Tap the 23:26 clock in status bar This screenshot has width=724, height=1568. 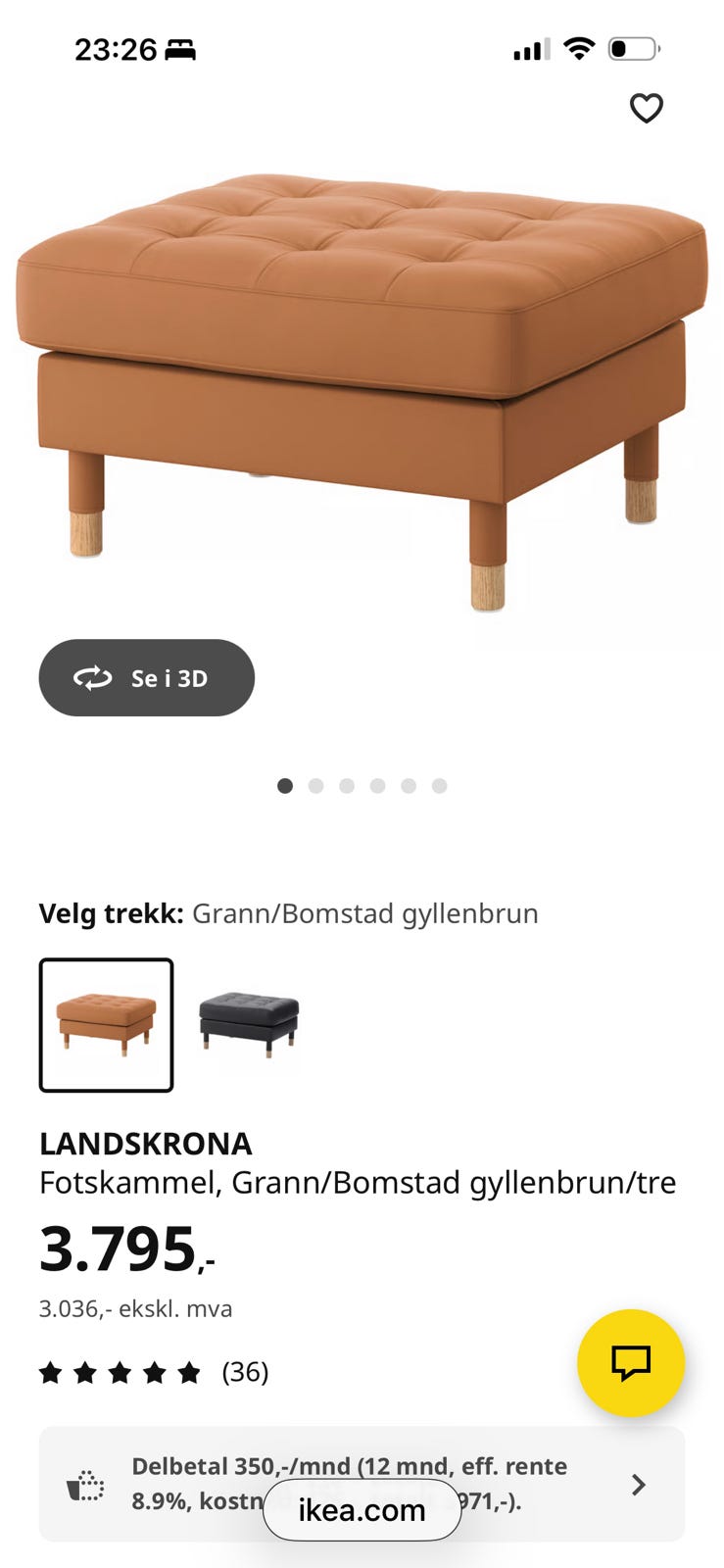point(118,49)
